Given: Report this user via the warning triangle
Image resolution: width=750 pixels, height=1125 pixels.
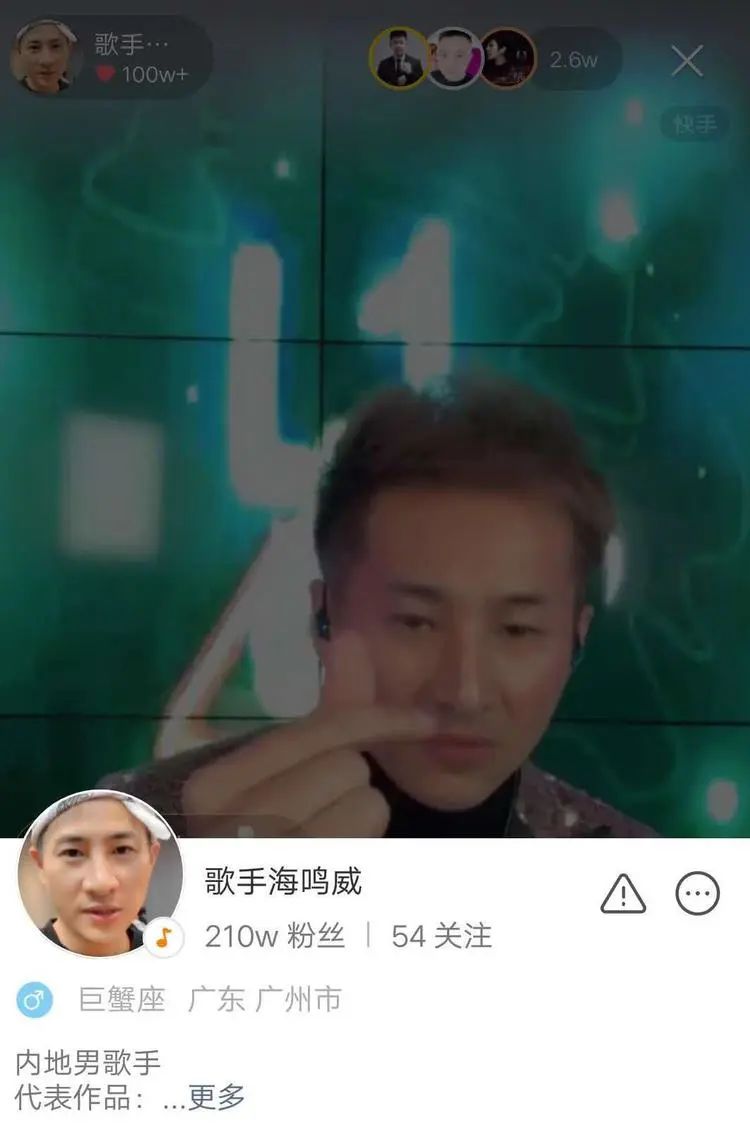Looking at the screenshot, I should coord(622,893).
